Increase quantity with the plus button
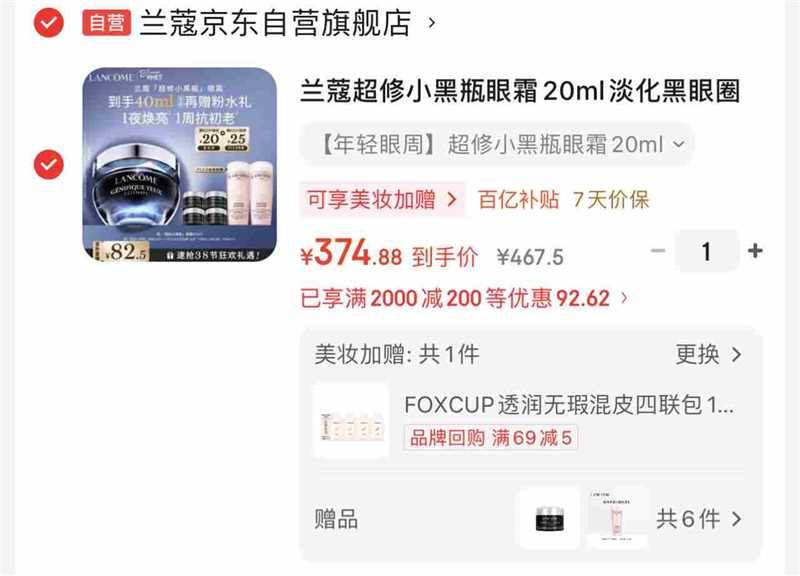Image resolution: width=800 pixels, height=576 pixels. coord(755,251)
